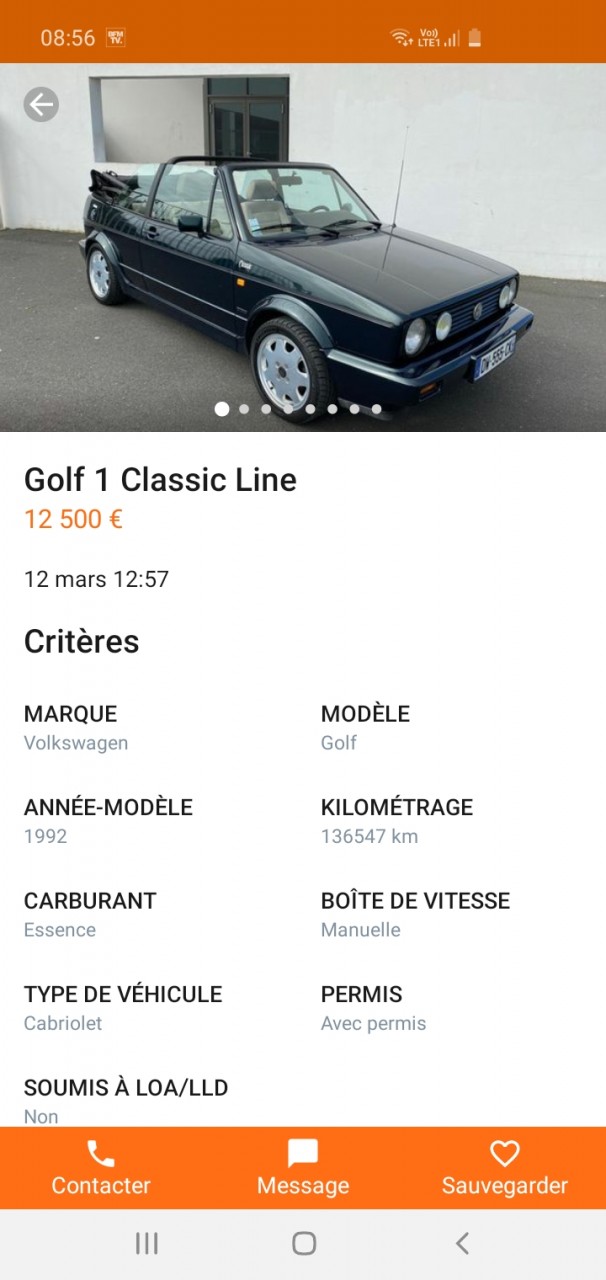This screenshot has width=606, height=1280.
Task: Save this listing with Sauvegarder
Action: coord(504,1168)
